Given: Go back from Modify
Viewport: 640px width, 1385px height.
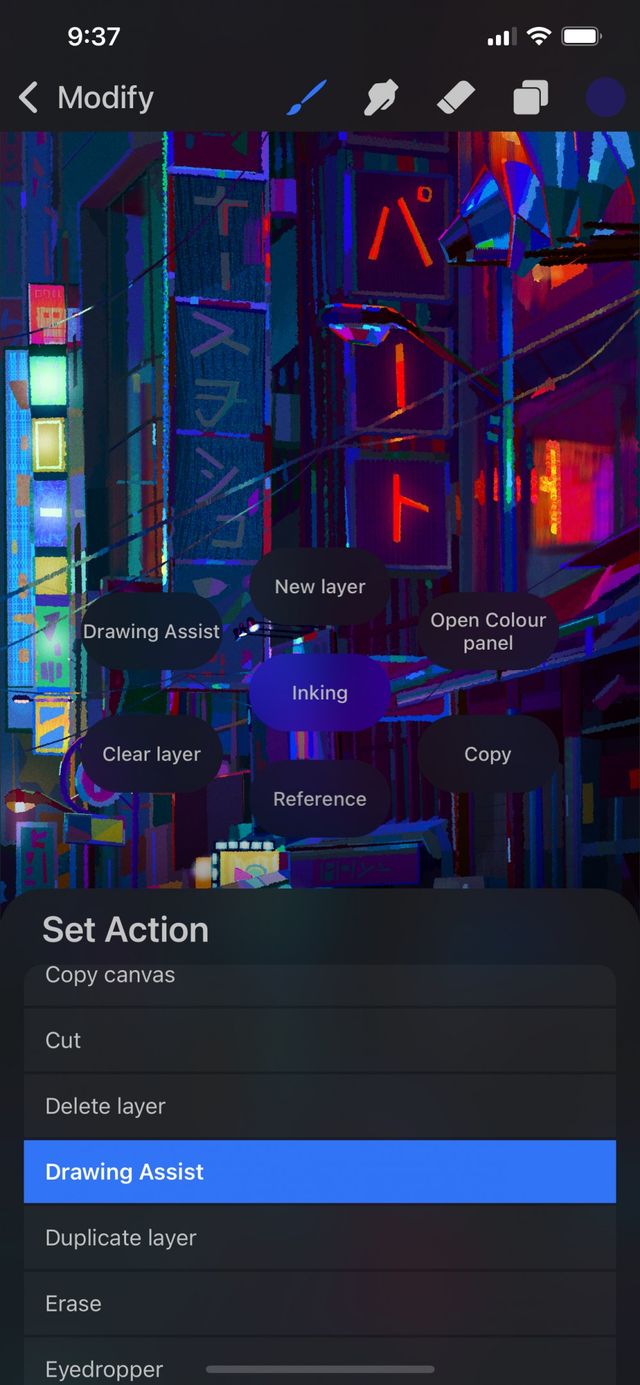Looking at the screenshot, I should [30, 98].
